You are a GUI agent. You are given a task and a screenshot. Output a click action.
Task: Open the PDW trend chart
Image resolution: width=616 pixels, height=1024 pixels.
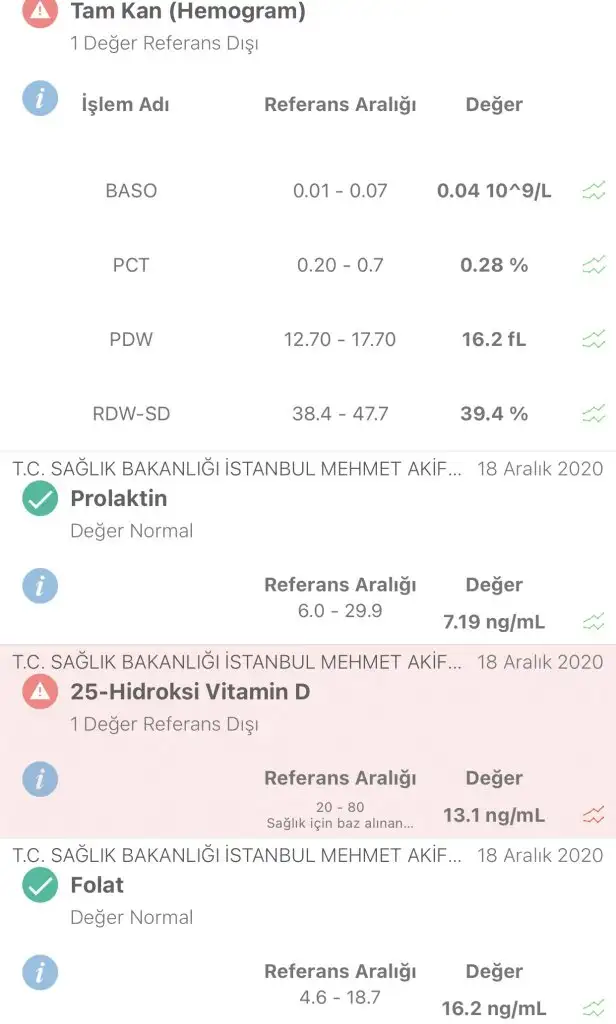click(594, 340)
